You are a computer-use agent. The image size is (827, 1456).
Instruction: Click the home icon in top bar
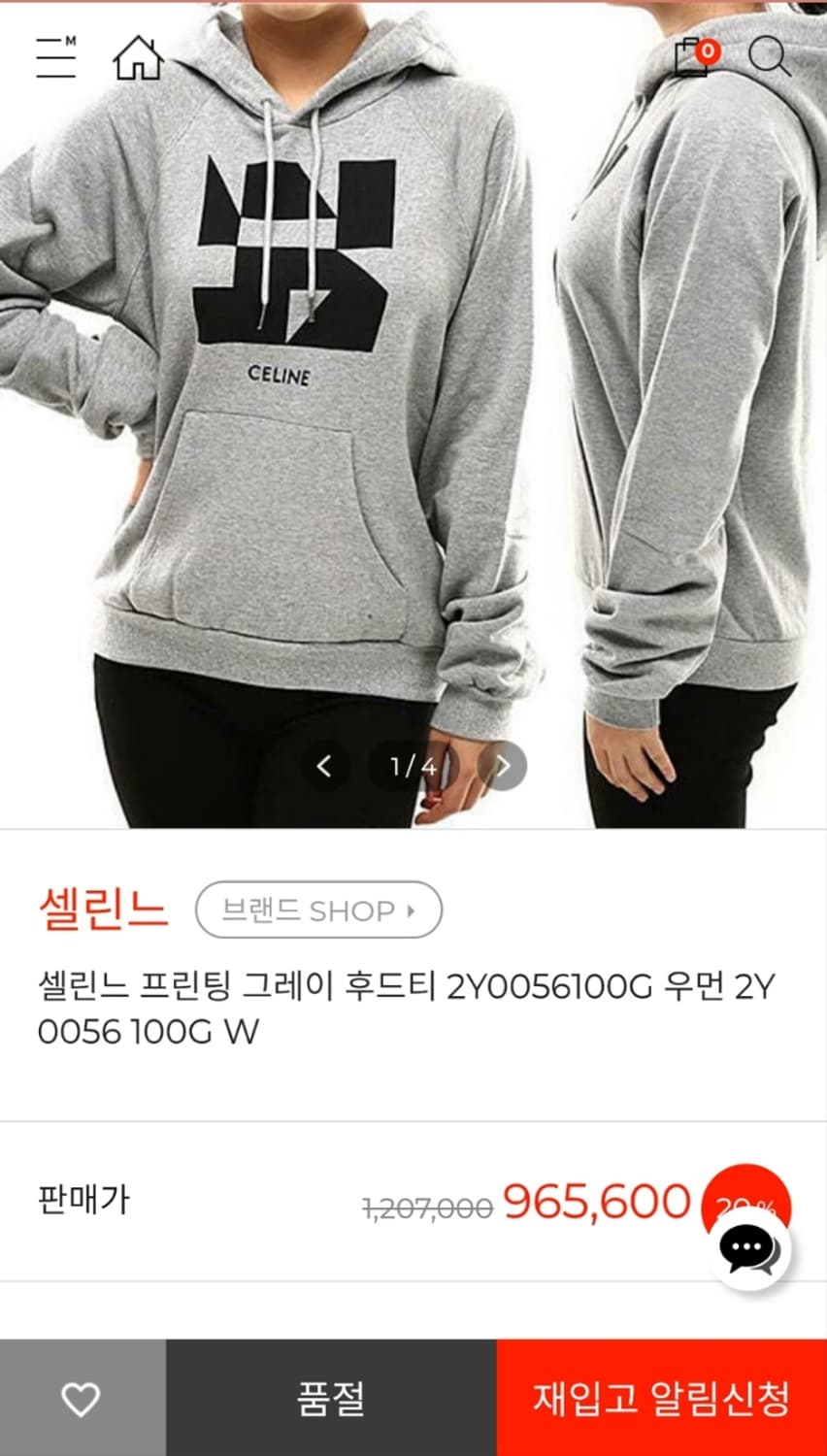click(137, 60)
